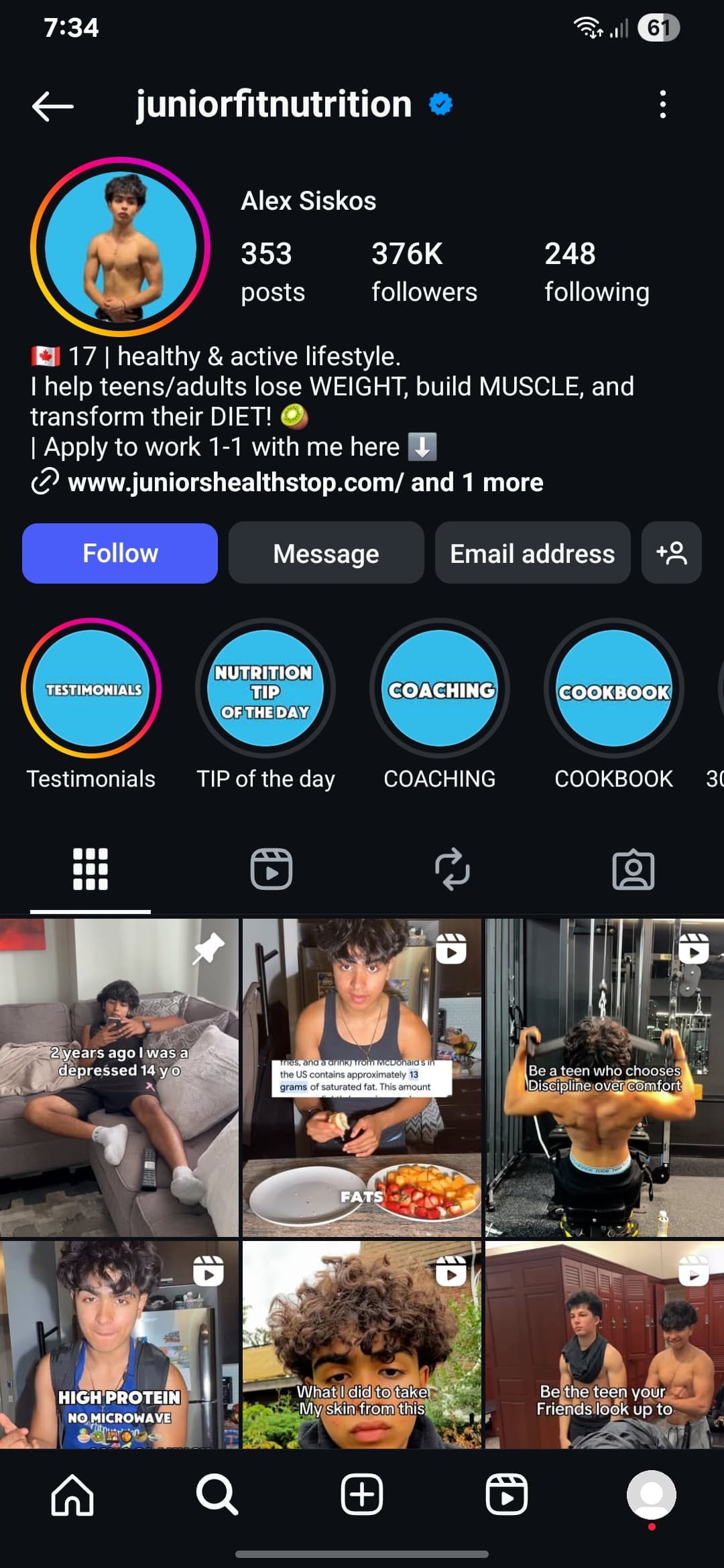Message this profile
Image resolution: width=724 pixels, height=1568 pixels.
tap(326, 553)
